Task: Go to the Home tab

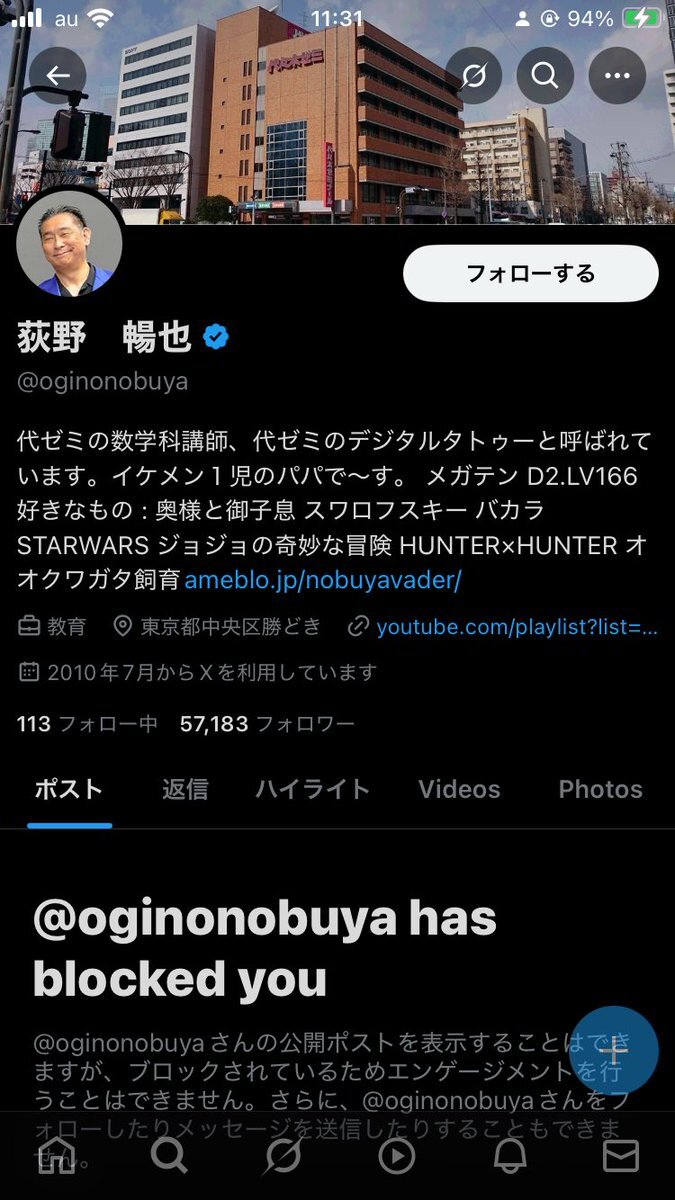Action: [x=56, y=1156]
